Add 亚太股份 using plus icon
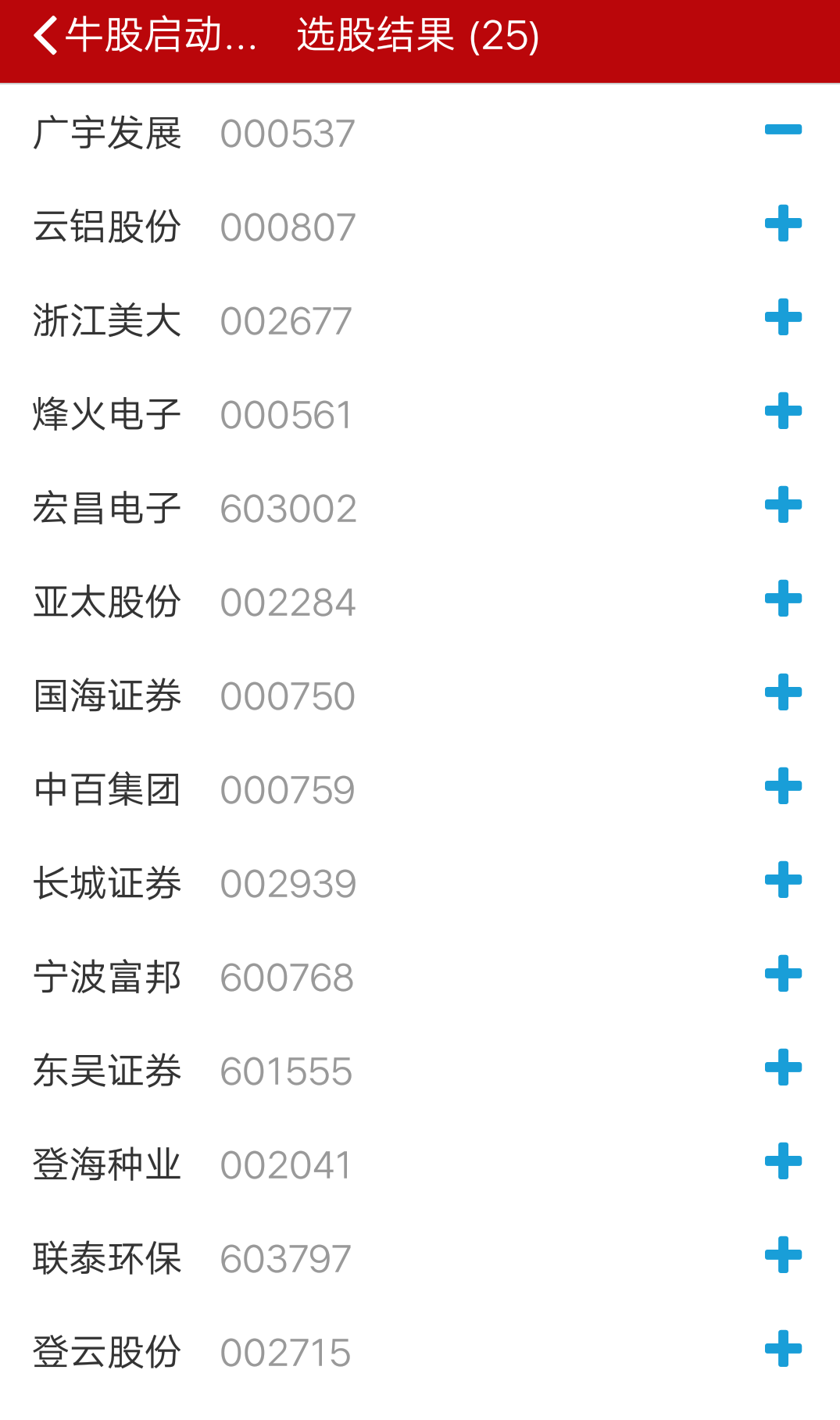The width and height of the screenshot is (840, 1420). (784, 599)
